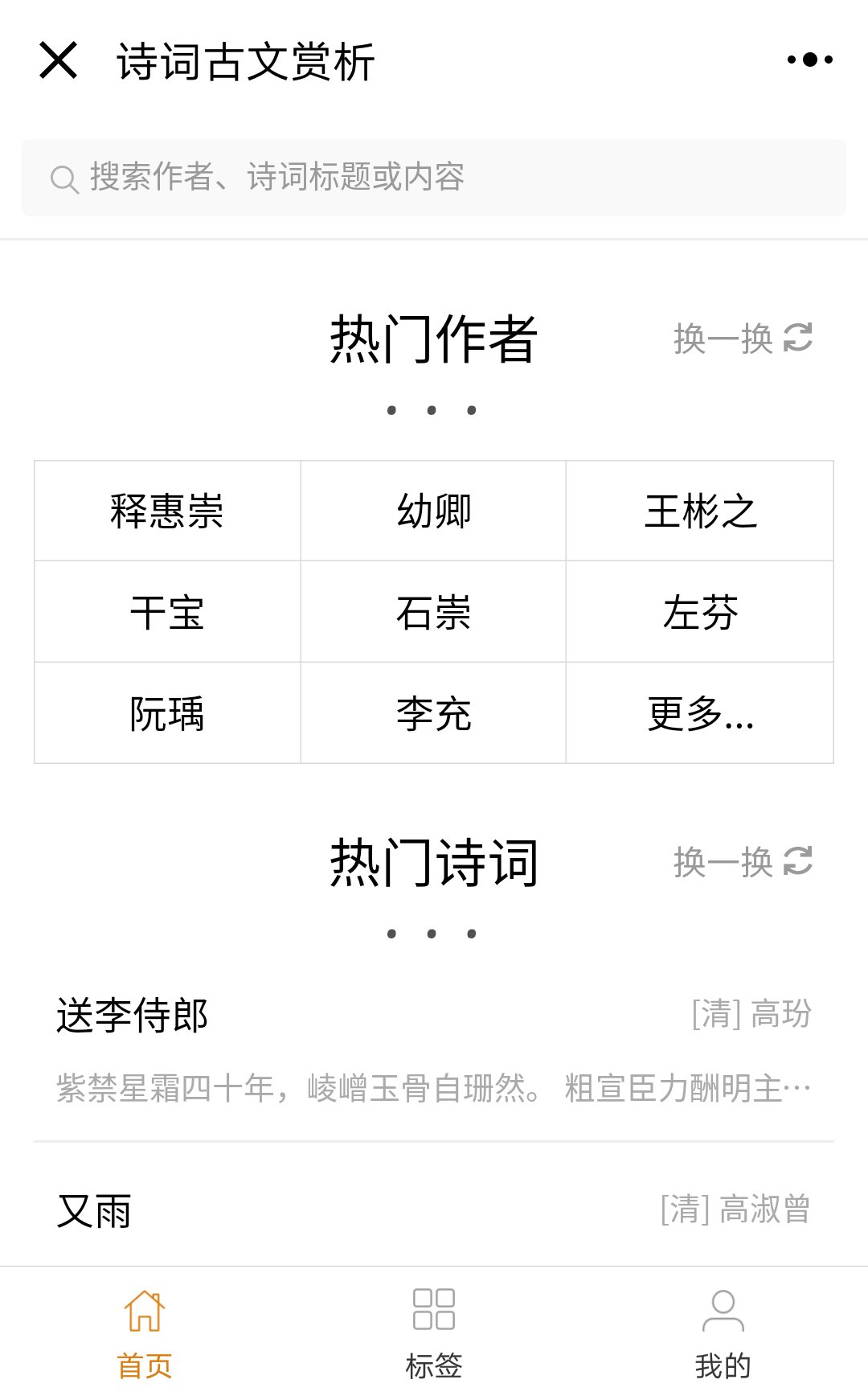Image resolution: width=868 pixels, height=1396 pixels.
Task: Go to the 首页 tab
Action: coord(145,1332)
